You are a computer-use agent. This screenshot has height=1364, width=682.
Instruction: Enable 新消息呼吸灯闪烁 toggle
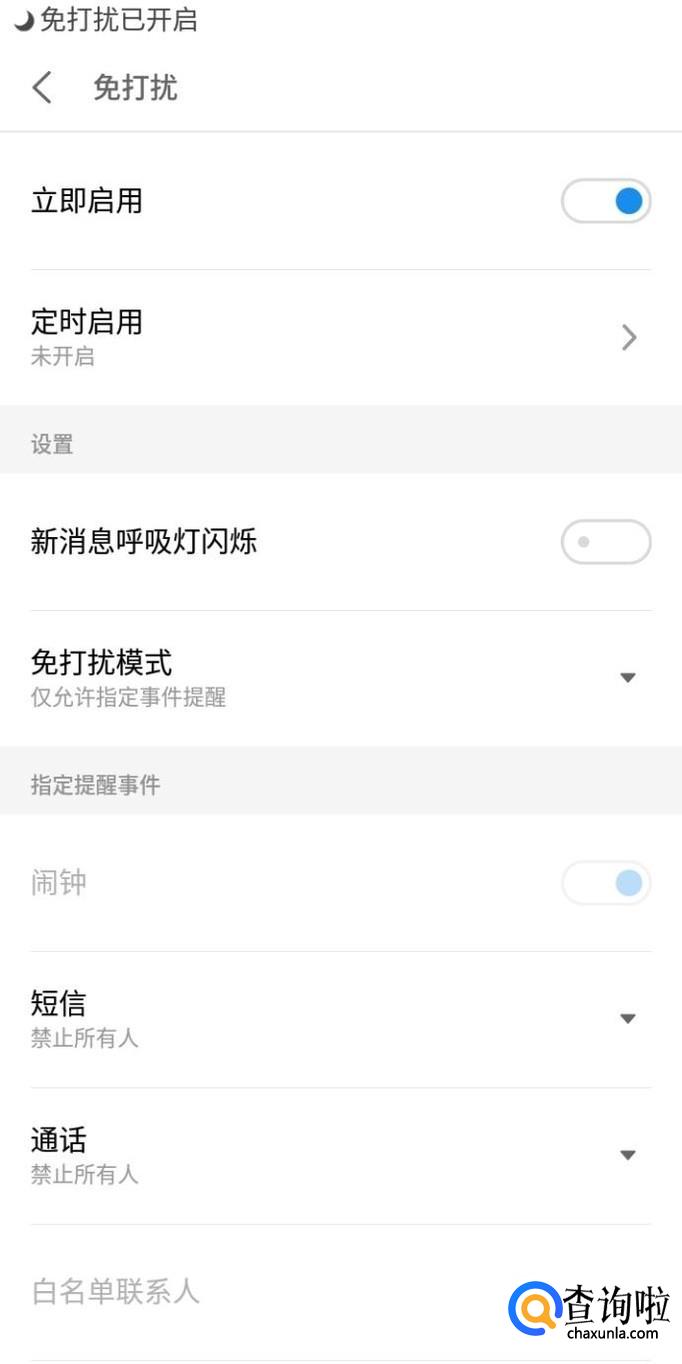tap(606, 543)
